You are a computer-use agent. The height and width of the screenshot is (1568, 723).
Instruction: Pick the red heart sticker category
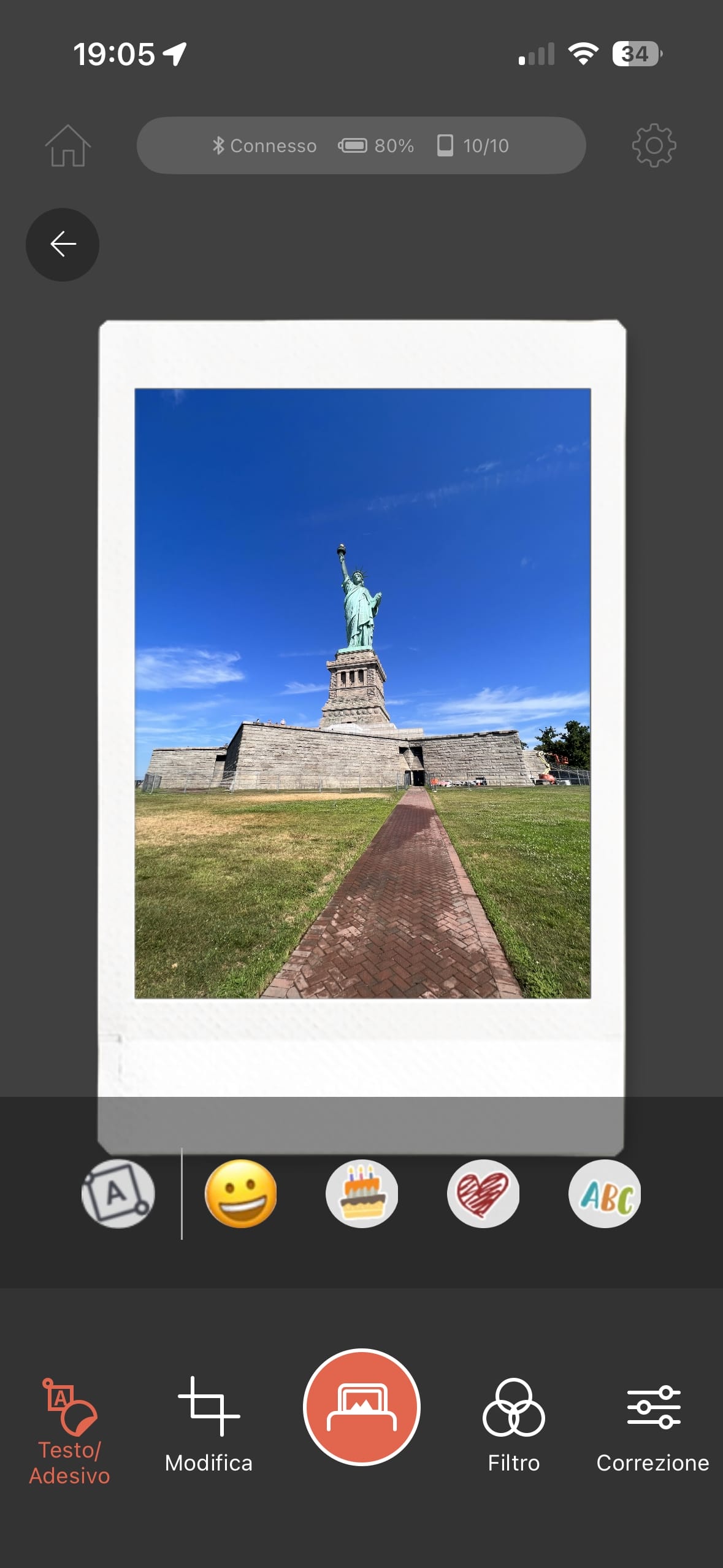click(x=483, y=1194)
